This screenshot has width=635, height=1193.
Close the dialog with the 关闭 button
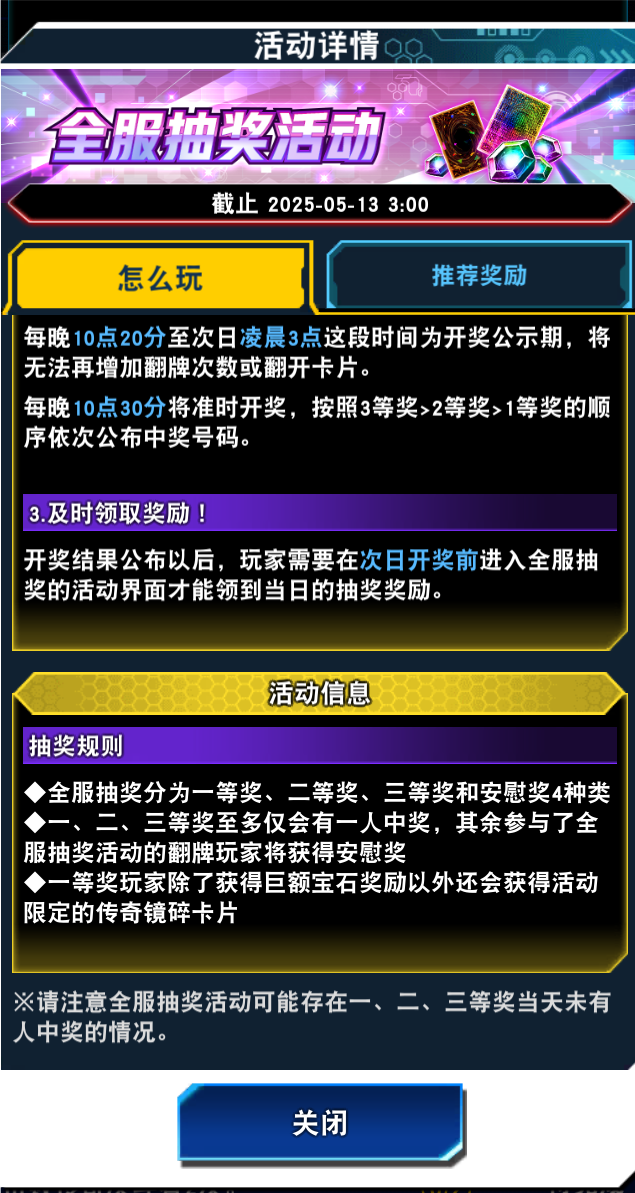(320, 1122)
